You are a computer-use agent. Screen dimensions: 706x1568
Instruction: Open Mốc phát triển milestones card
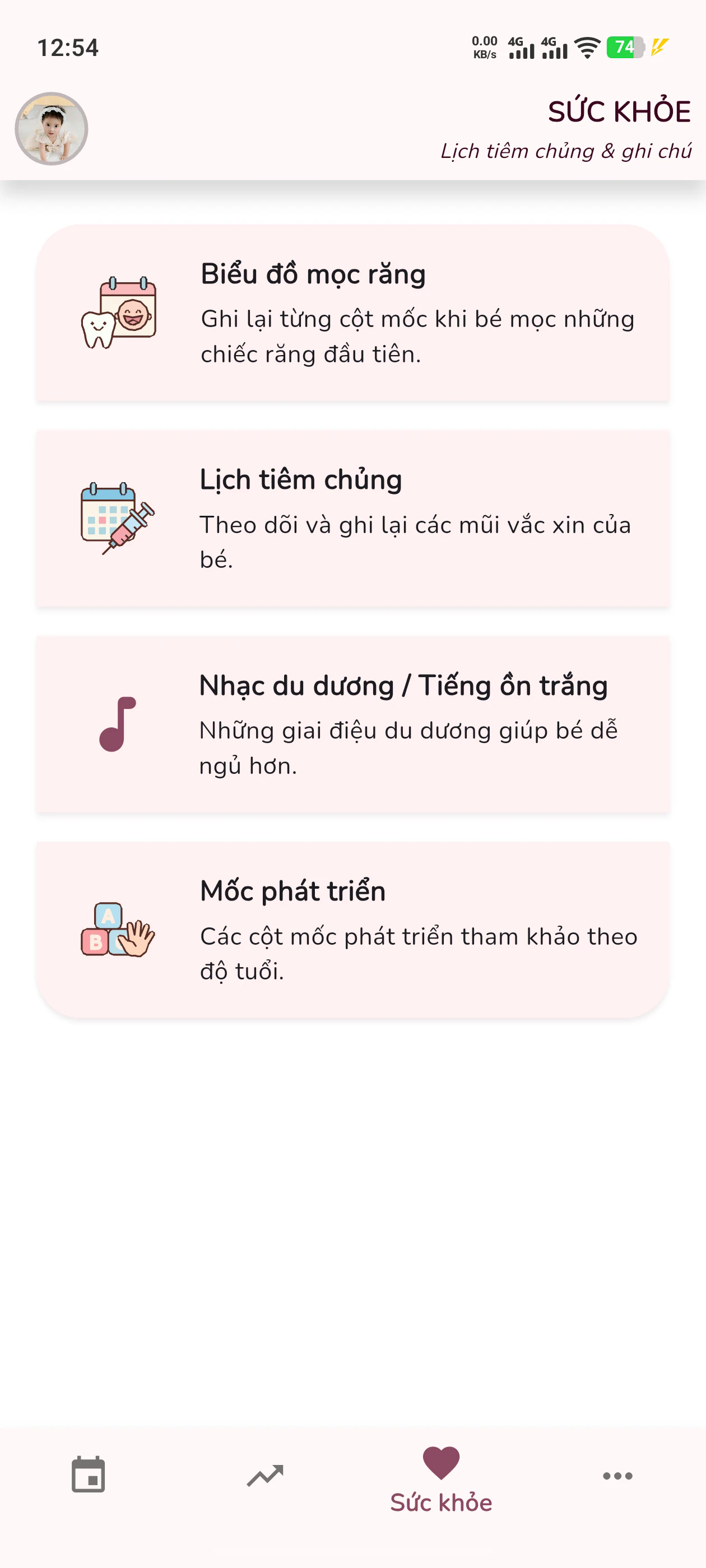click(352, 930)
